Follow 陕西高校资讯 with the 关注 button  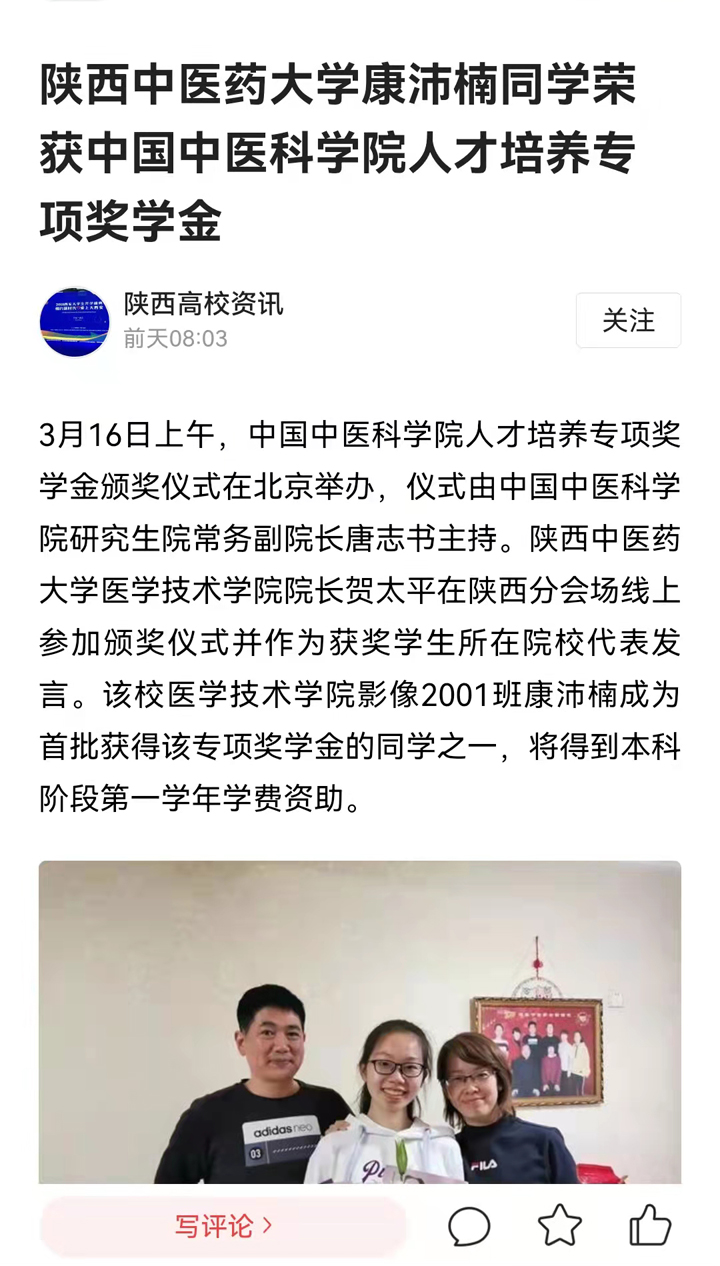click(628, 320)
